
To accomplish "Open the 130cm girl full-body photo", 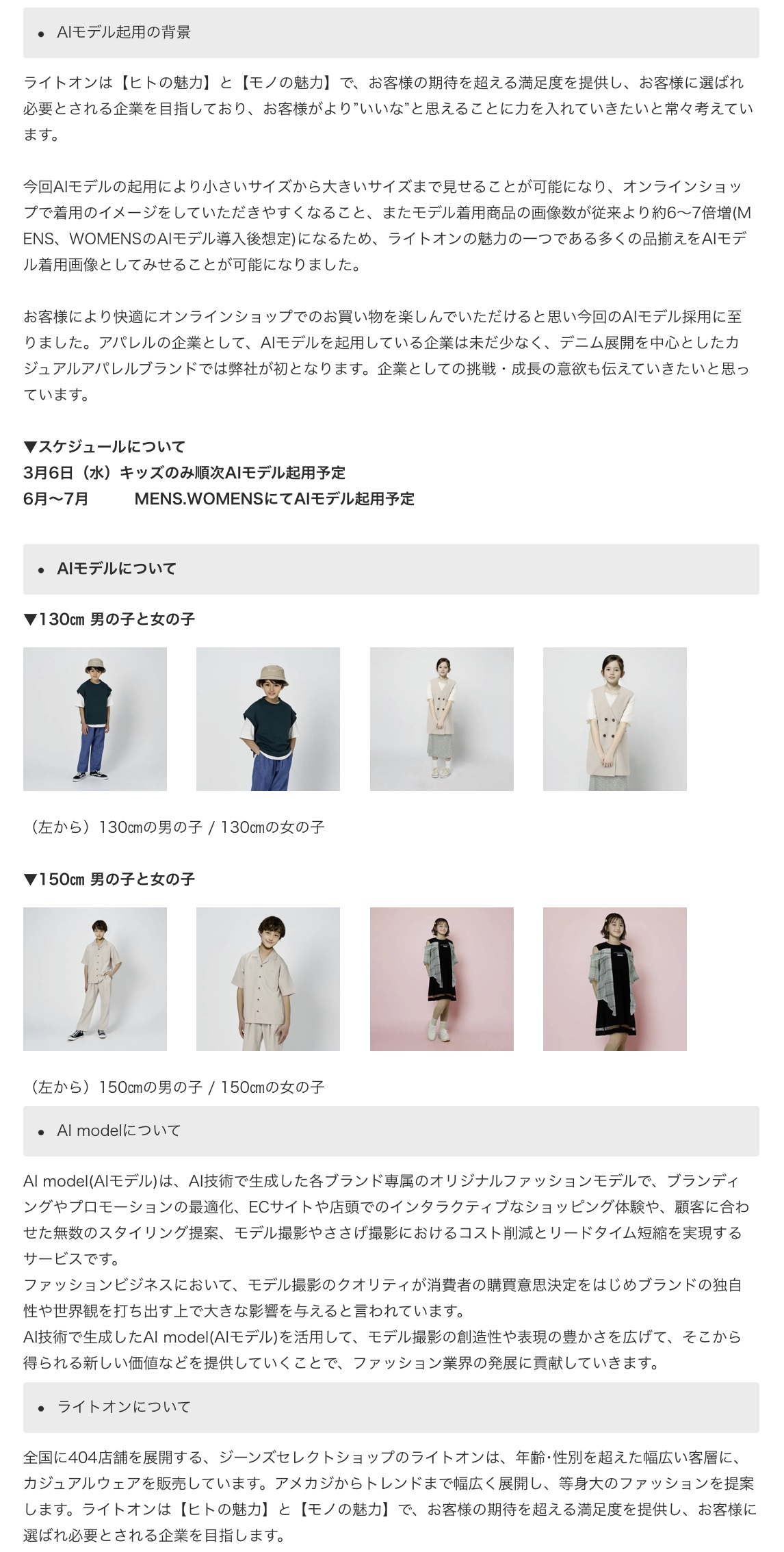I will pos(441,719).
